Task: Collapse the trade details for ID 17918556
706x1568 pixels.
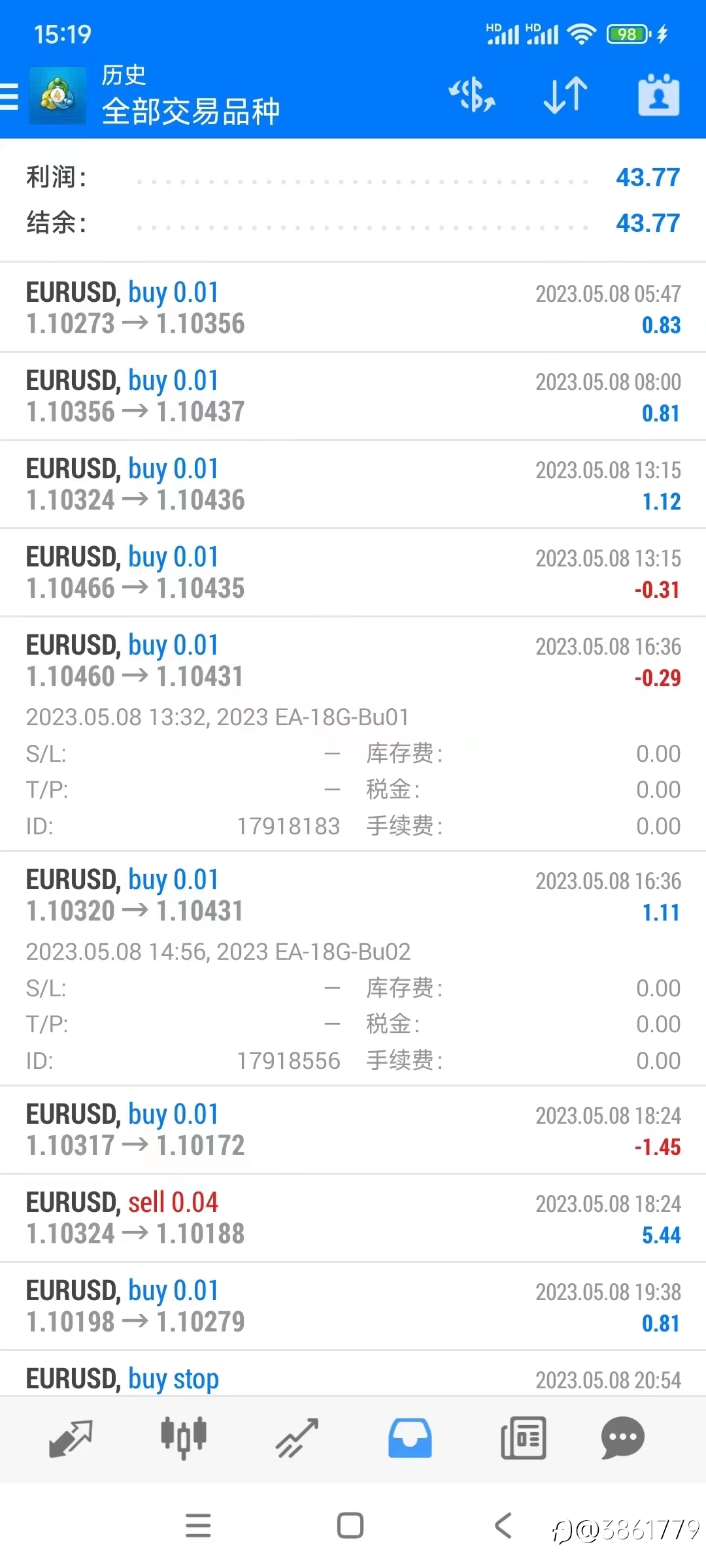Action: pyautogui.click(x=353, y=968)
